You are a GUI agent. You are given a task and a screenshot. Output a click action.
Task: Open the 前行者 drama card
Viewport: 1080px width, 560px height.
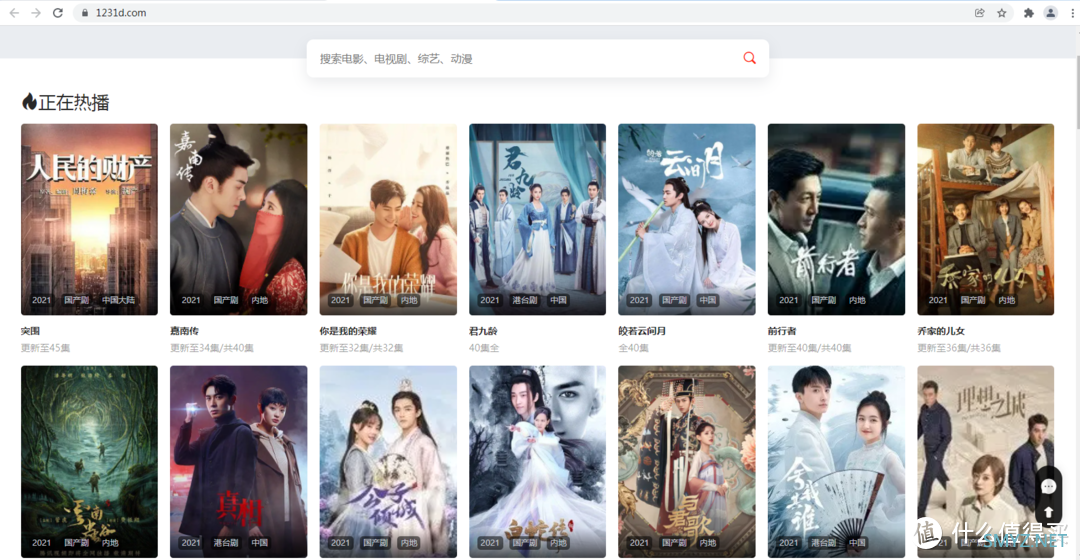tap(836, 219)
